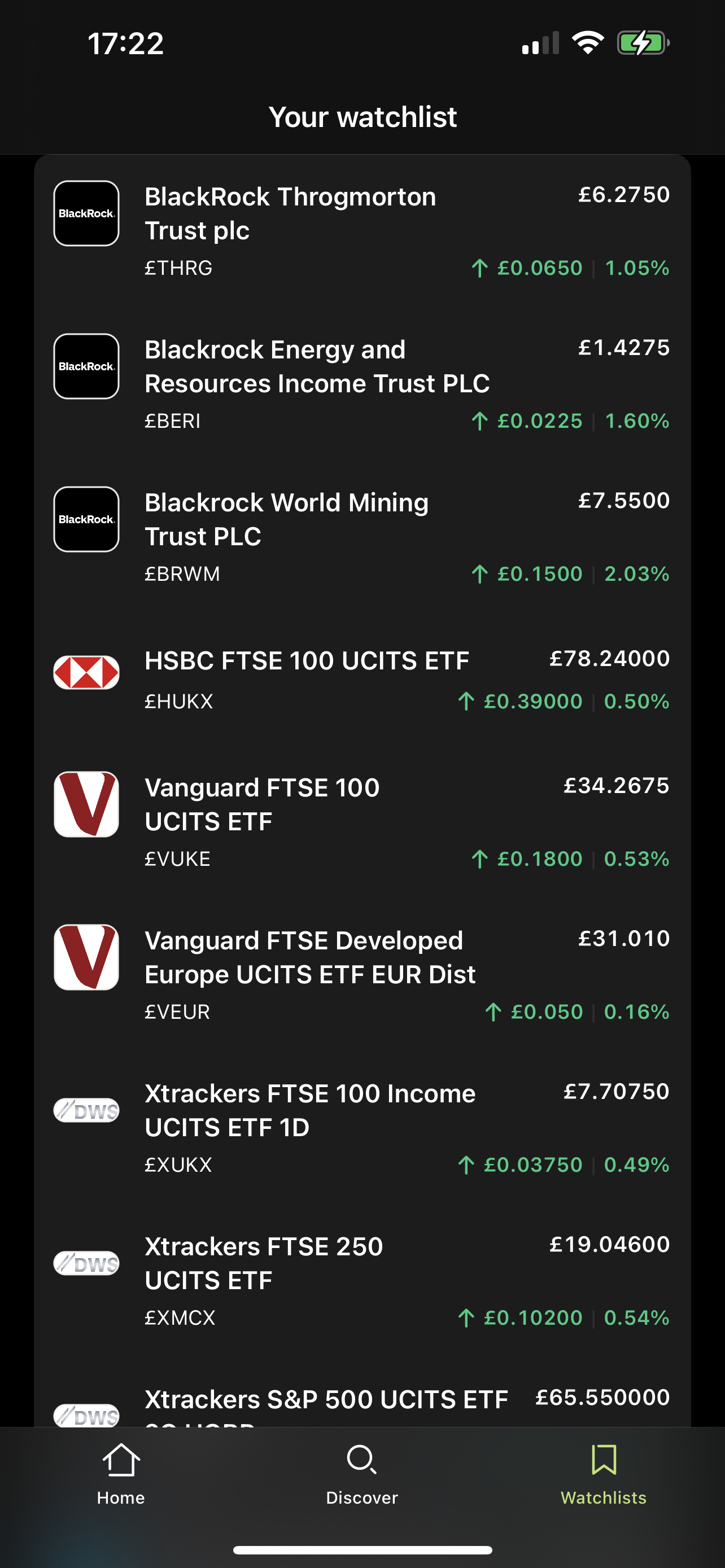This screenshot has height=1568, width=725.
Task: Switch to the Discover tab
Action: click(x=362, y=1474)
